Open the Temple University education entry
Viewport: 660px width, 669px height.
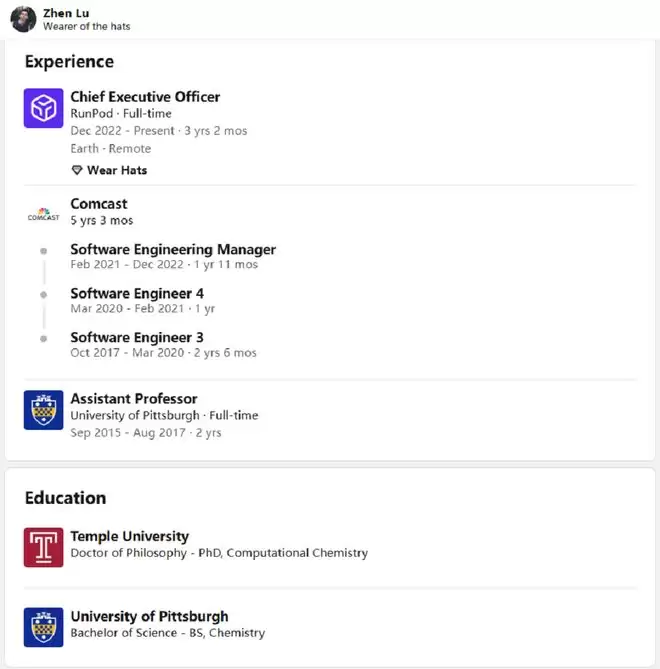tap(129, 537)
